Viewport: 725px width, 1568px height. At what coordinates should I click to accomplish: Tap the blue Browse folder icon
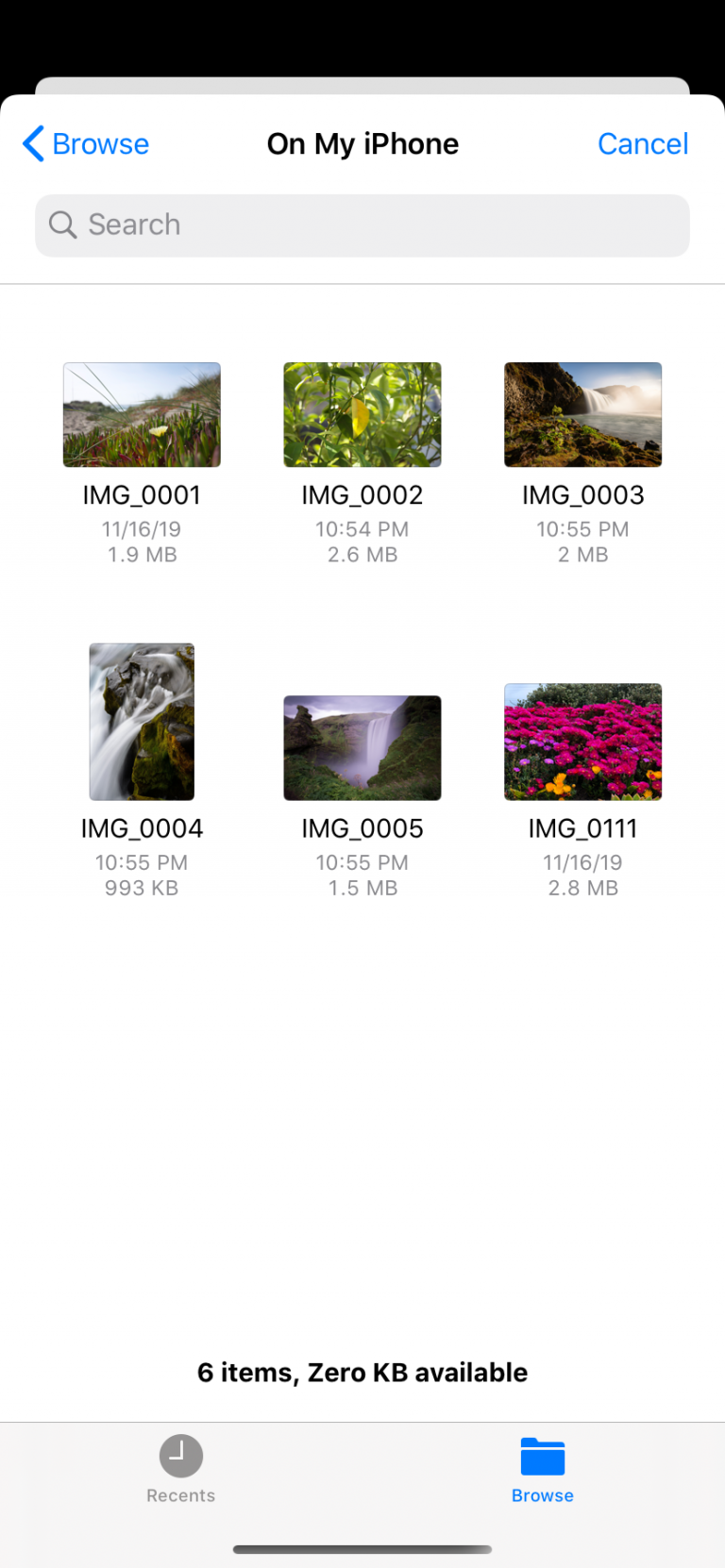[543, 1458]
